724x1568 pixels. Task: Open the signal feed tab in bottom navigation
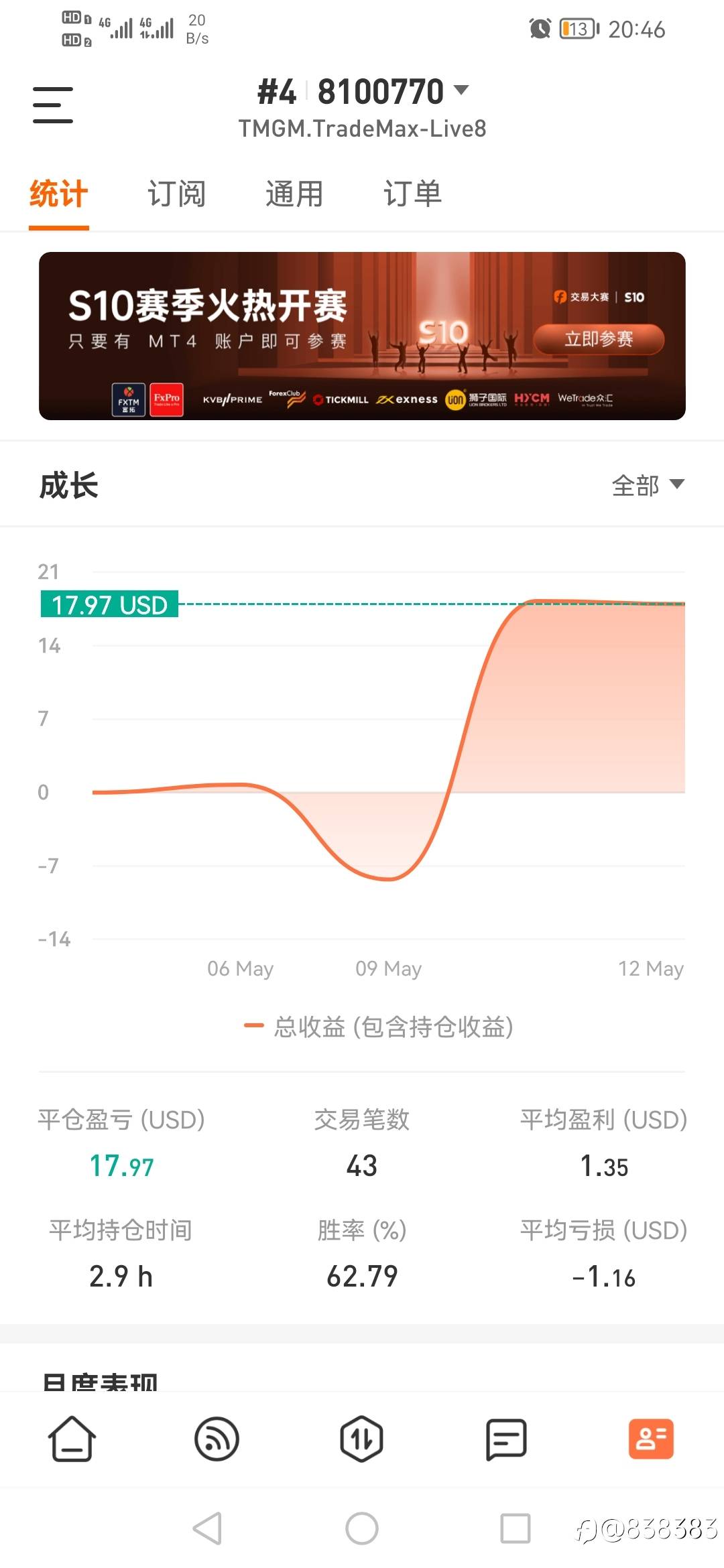click(217, 1439)
